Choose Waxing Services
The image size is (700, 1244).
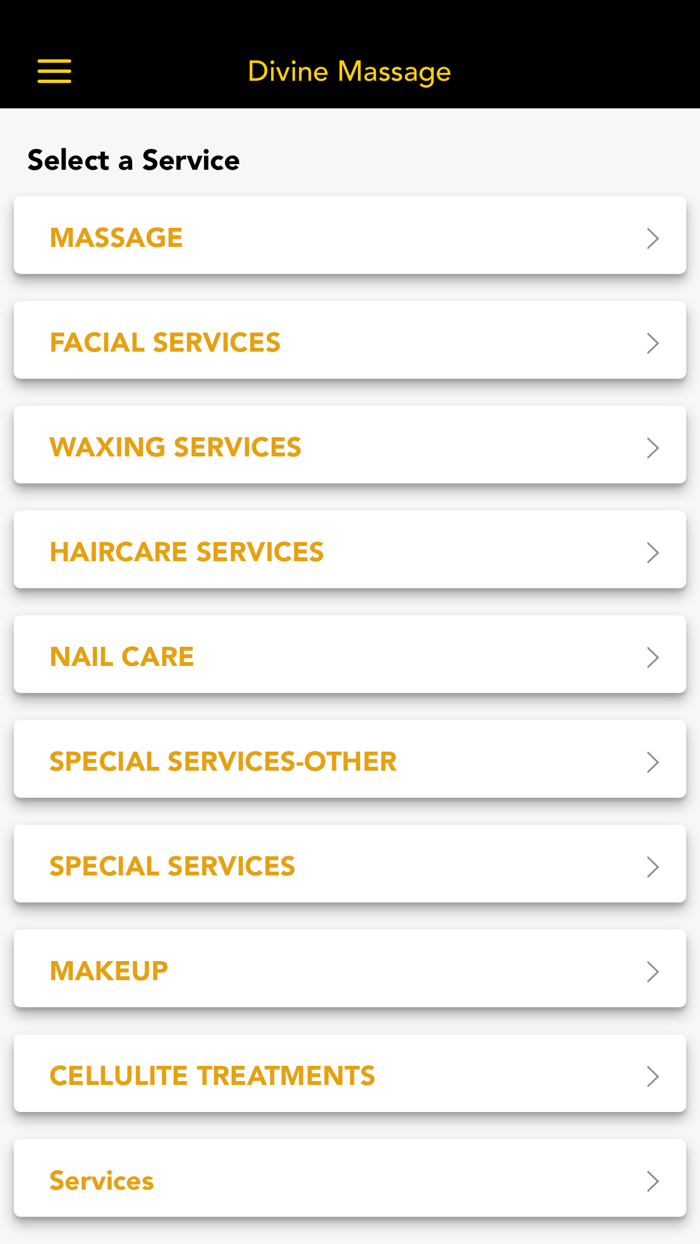point(350,447)
